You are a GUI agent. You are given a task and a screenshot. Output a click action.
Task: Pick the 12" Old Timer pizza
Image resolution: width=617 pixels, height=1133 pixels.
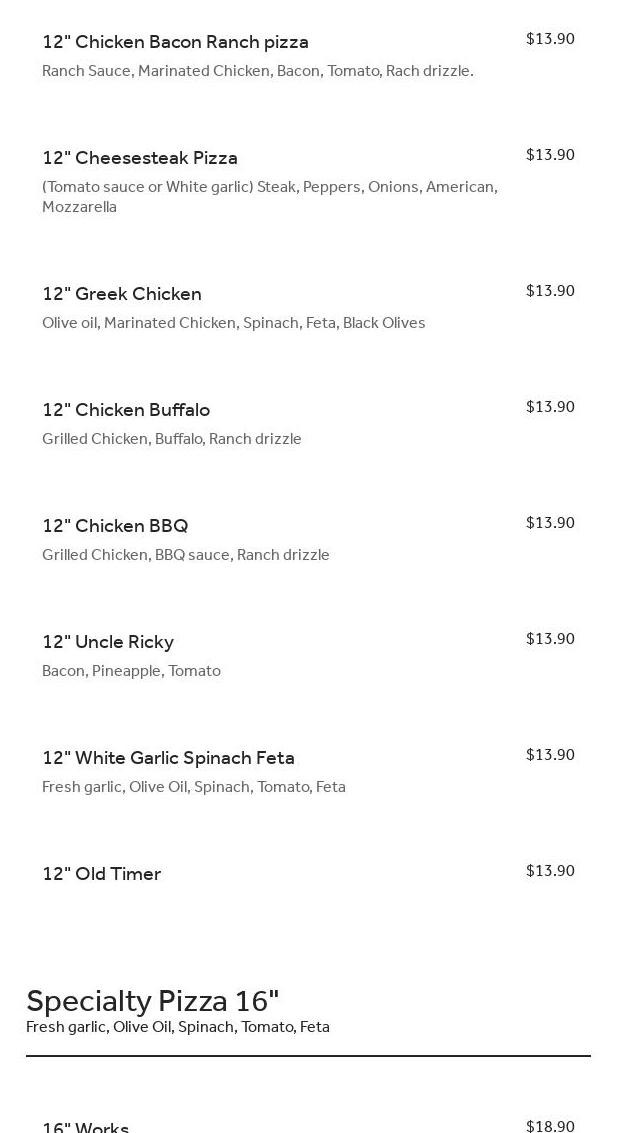101,874
